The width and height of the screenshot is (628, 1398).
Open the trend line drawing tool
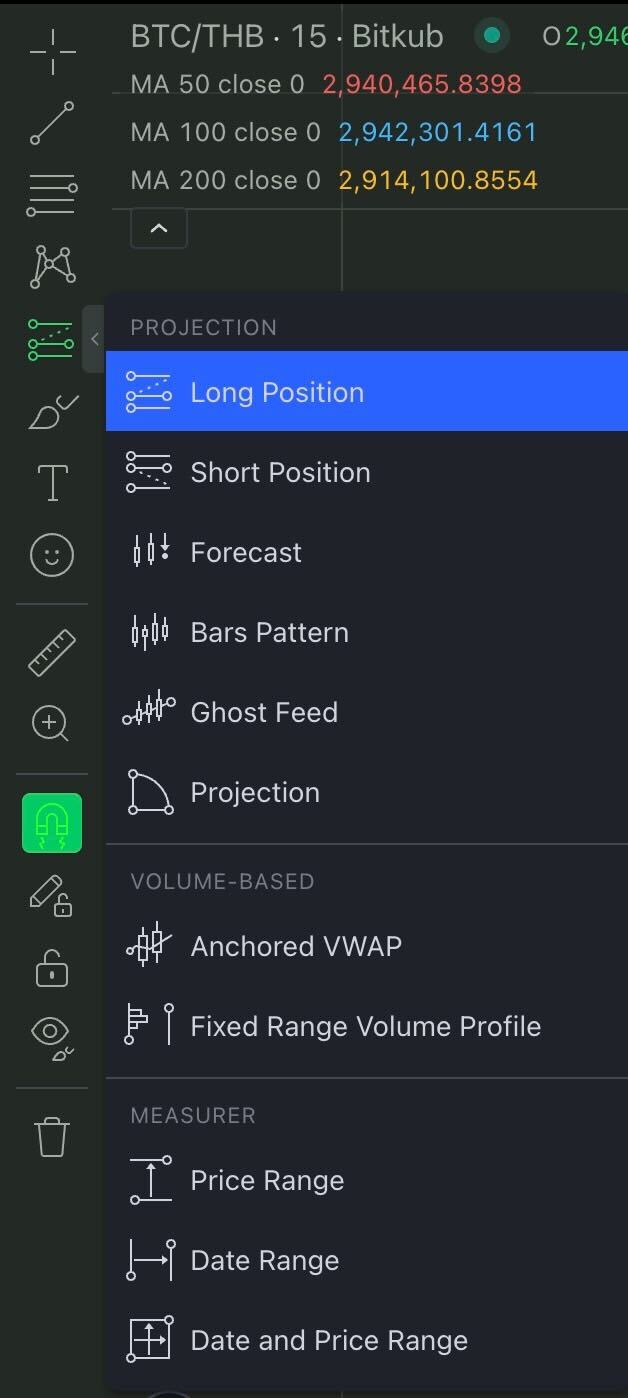pyautogui.click(x=52, y=122)
